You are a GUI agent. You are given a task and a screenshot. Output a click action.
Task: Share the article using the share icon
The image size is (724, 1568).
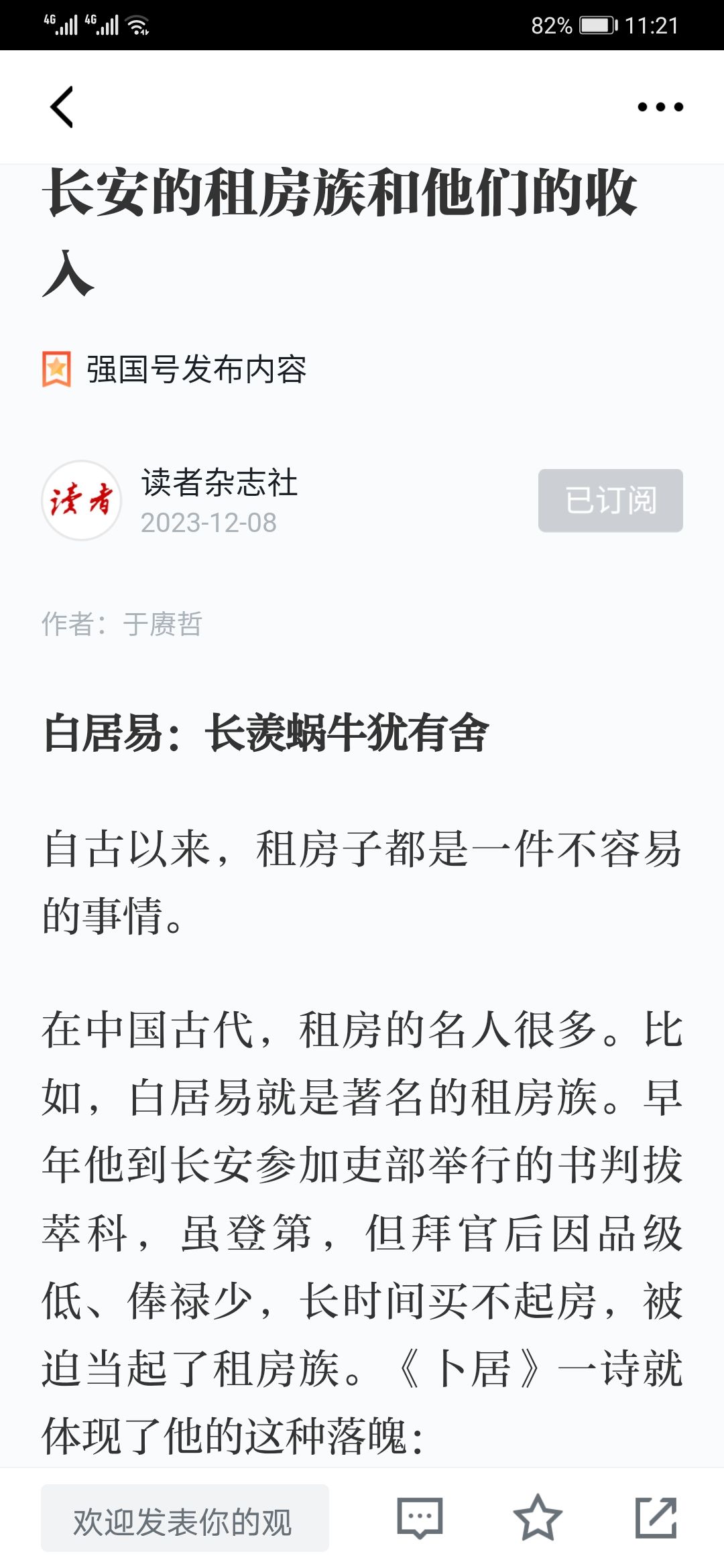click(x=656, y=1518)
